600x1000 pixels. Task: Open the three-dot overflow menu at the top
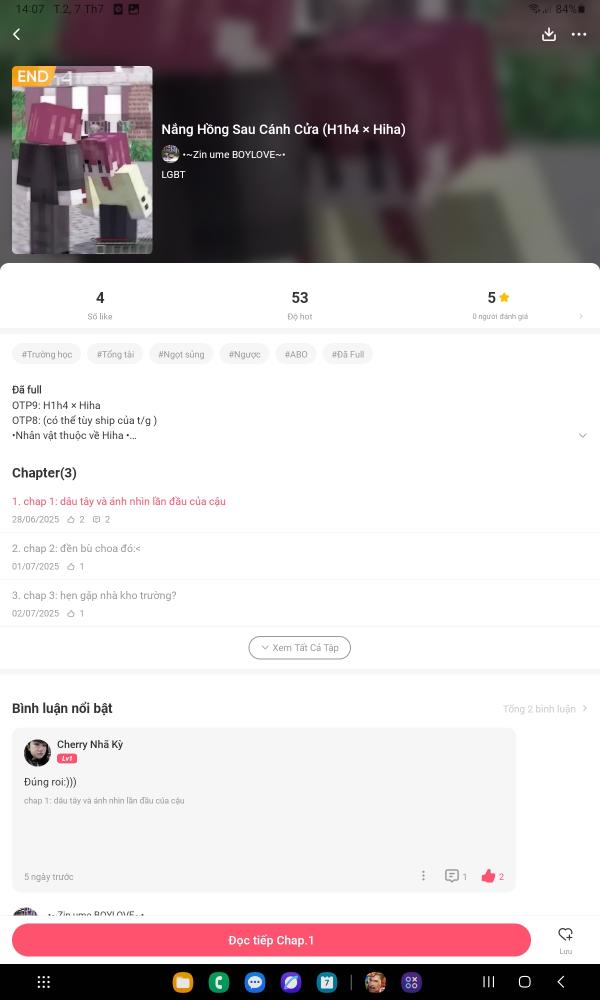pos(579,34)
